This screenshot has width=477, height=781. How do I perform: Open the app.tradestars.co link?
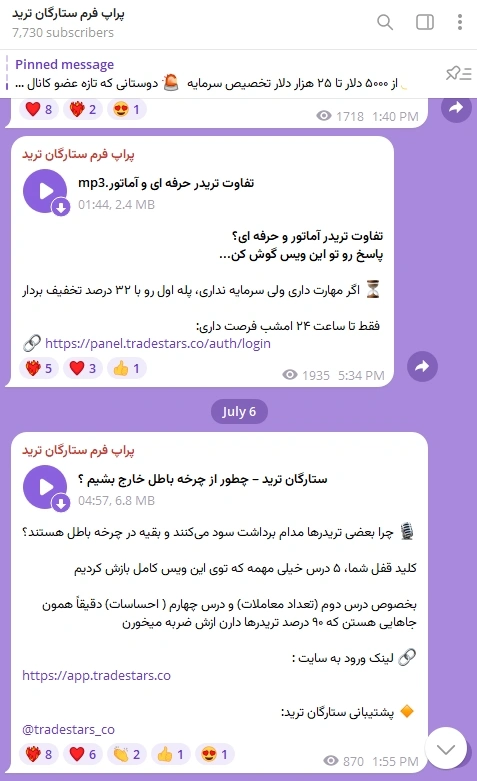point(97,675)
